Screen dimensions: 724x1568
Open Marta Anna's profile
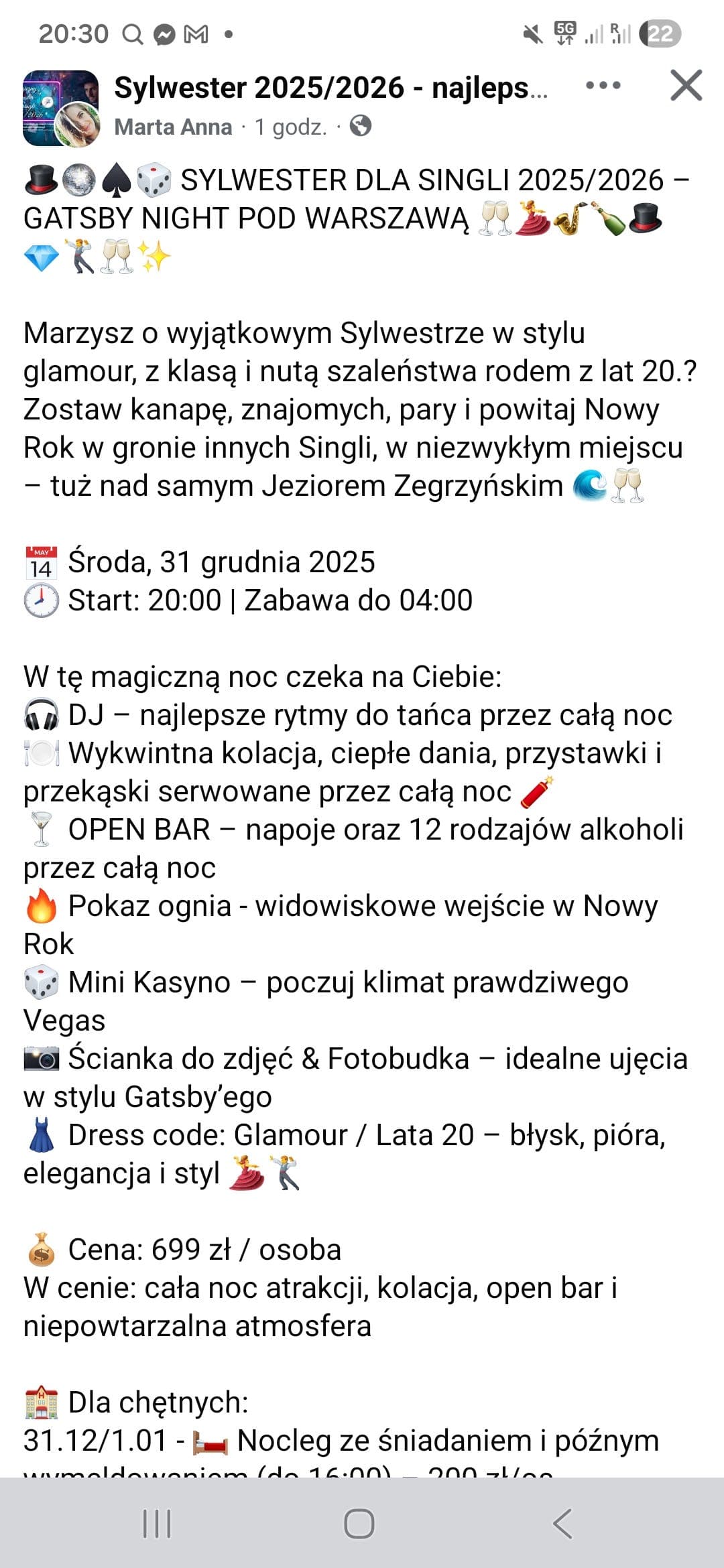173,127
